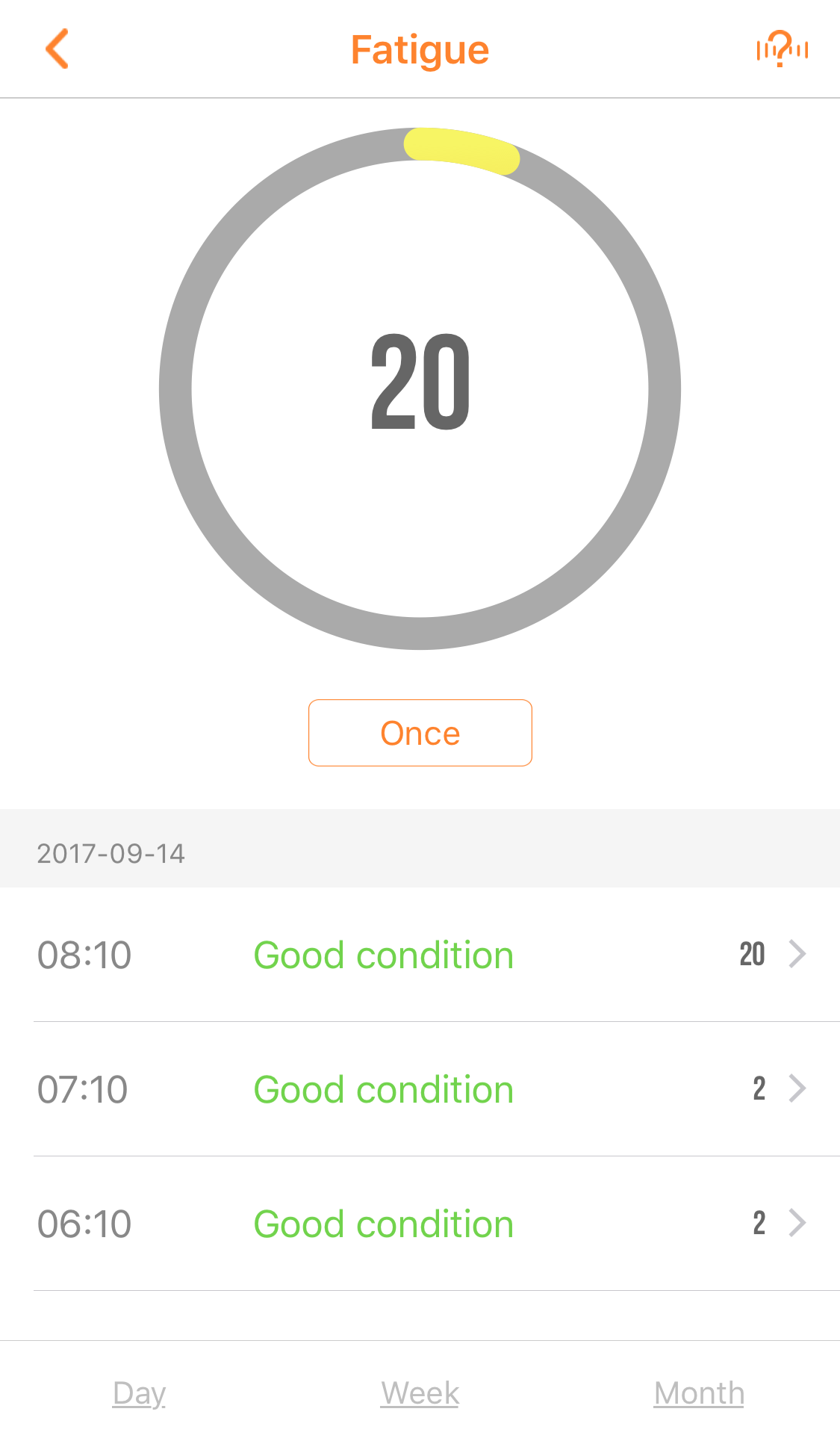Viewport: 840px width, 1450px height.
Task: Open the 06:10 Good condition record
Action: point(420,1224)
